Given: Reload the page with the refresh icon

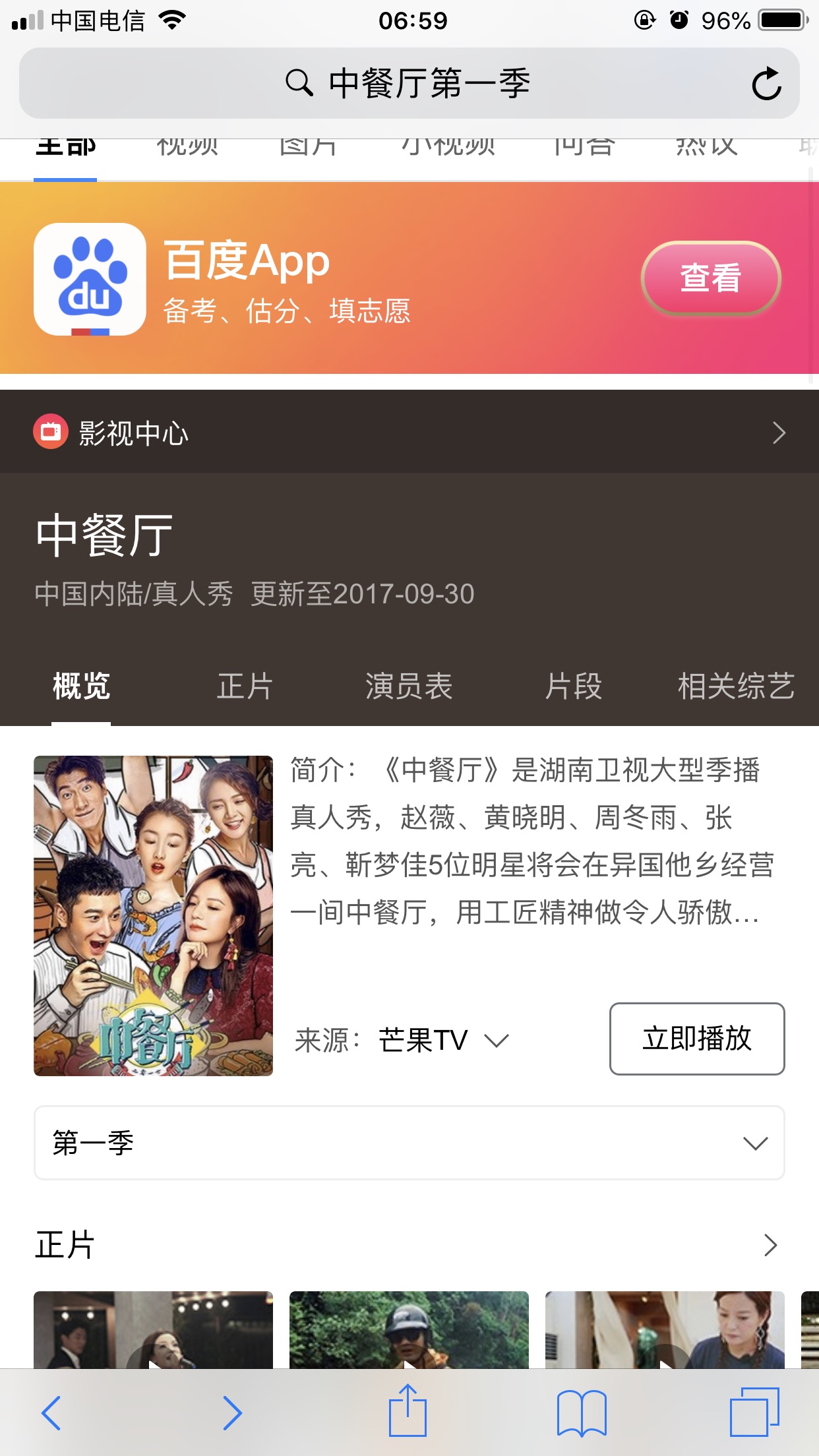Looking at the screenshot, I should [x=766, y=84].
